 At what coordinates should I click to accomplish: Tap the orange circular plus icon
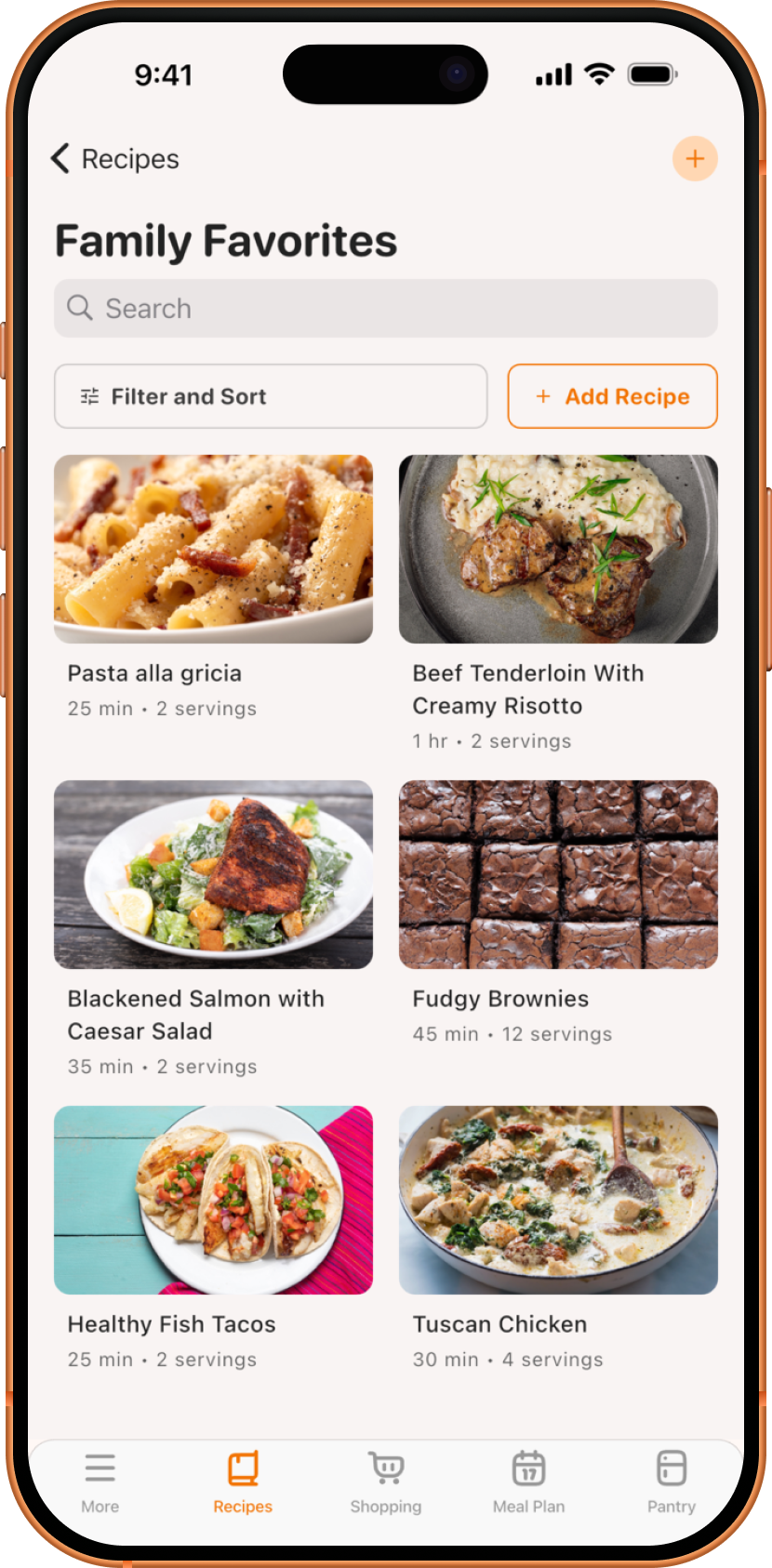[x=694, y=158]
